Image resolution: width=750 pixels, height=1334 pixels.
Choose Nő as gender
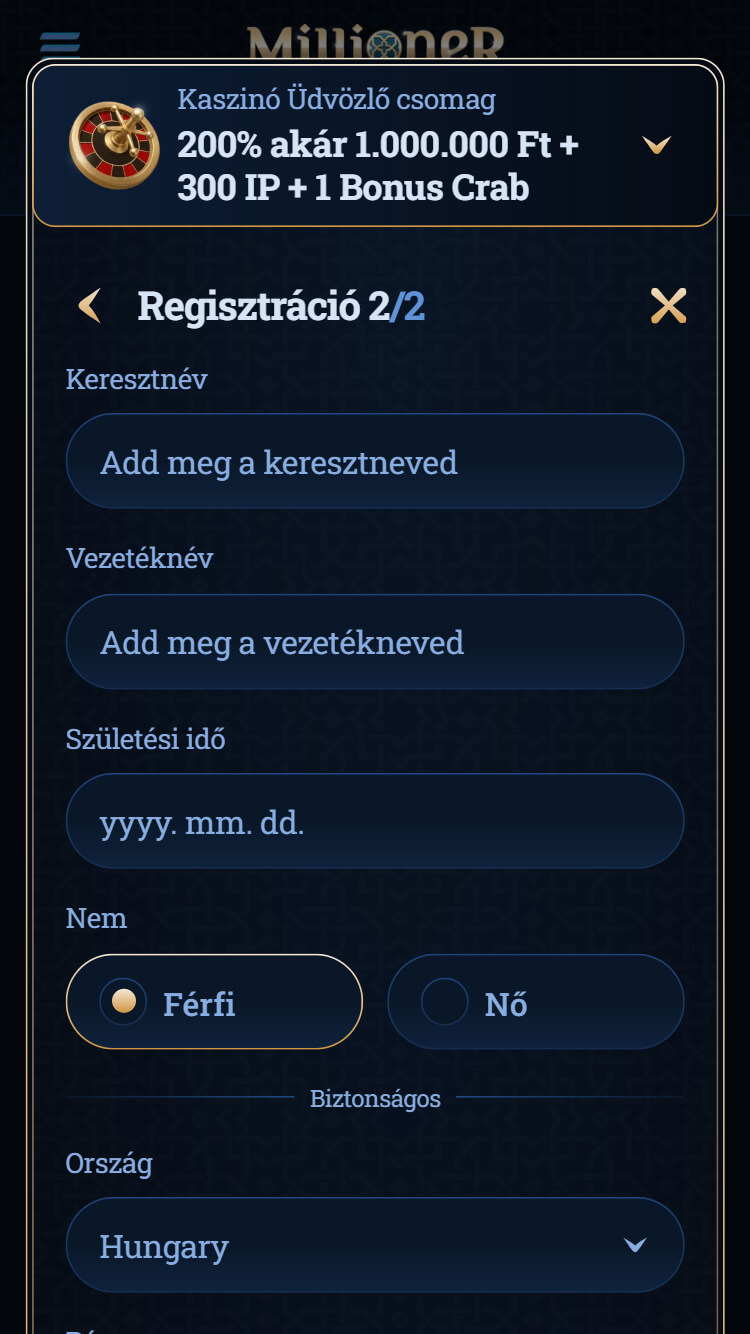pyautogui.click(x=536, y=1002)
